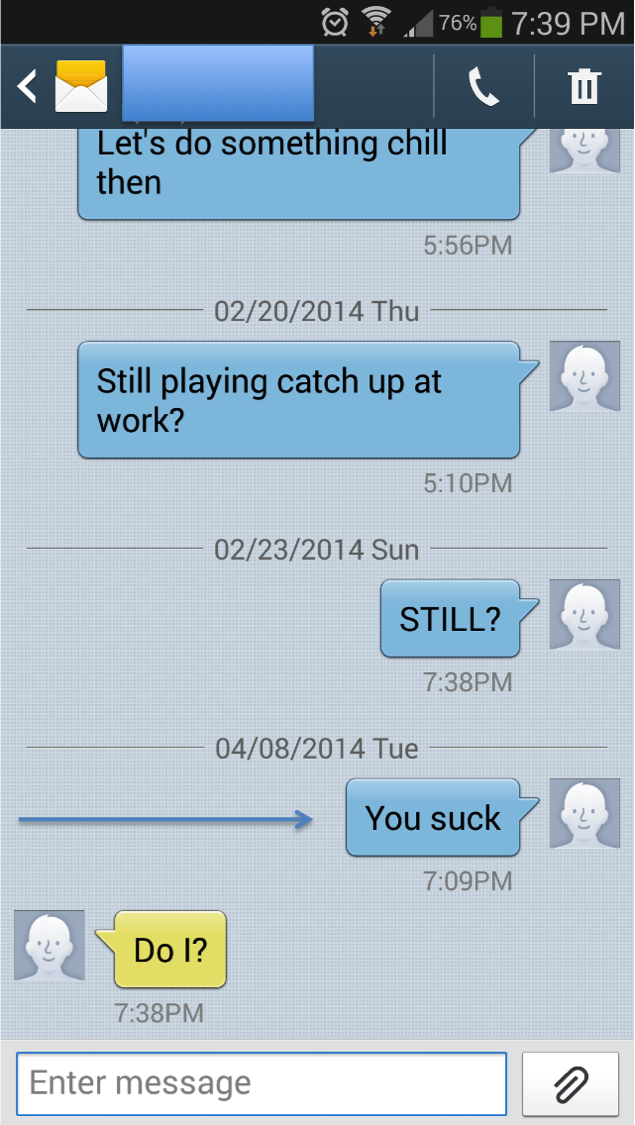
Task: Attach a file with the paperclip button
Action: [x=570, y=1083]
